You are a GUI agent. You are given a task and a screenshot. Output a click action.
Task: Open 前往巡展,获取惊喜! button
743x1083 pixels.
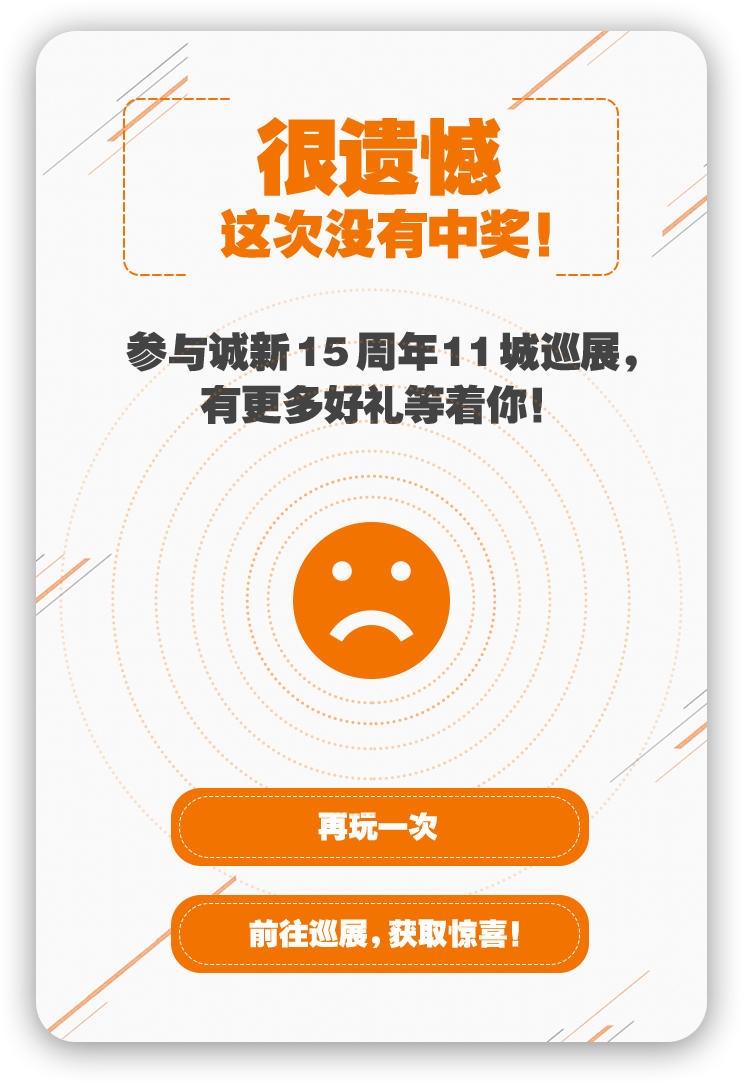click(379, 934)
